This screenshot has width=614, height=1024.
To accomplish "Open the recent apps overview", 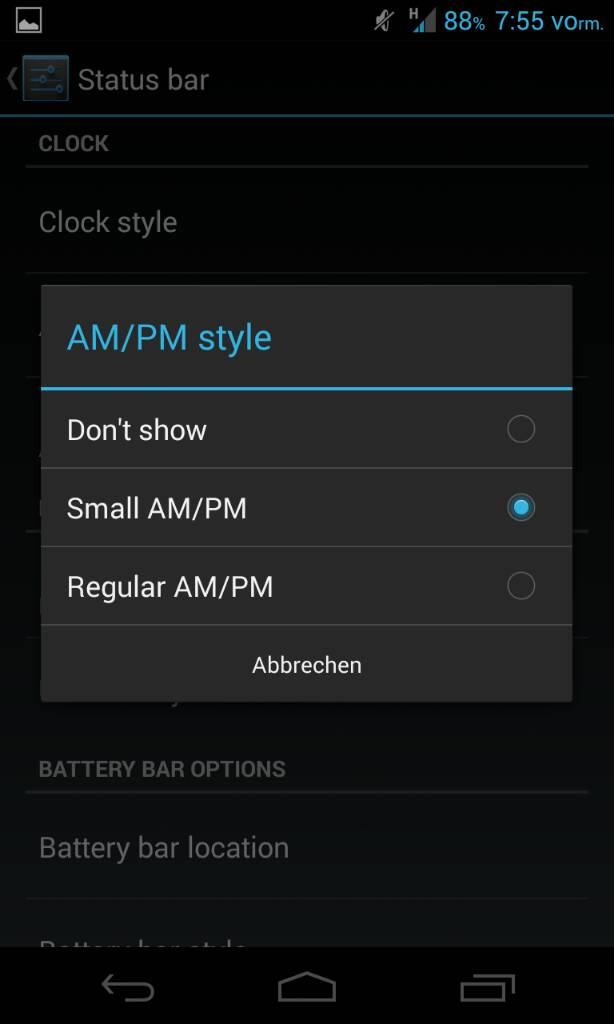I will (x=487, y=987).
